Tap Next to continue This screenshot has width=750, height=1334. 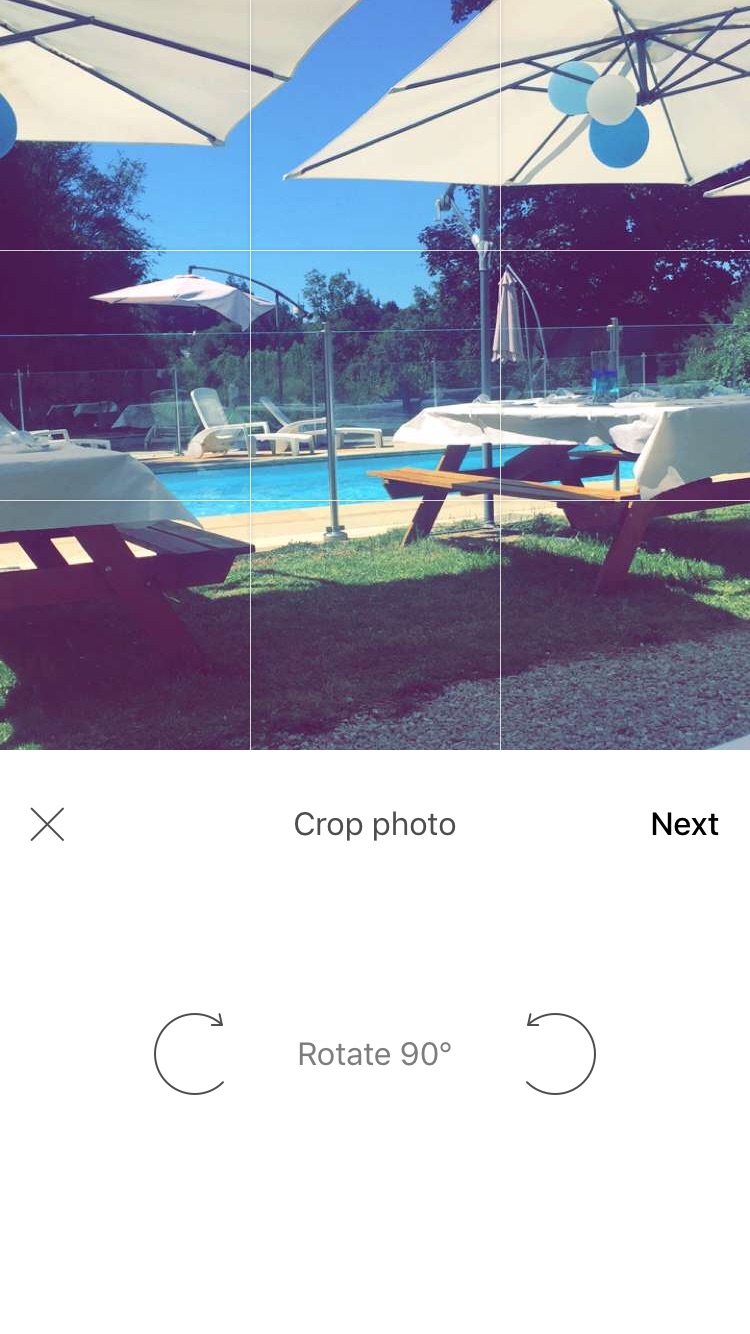pos(684,824)
